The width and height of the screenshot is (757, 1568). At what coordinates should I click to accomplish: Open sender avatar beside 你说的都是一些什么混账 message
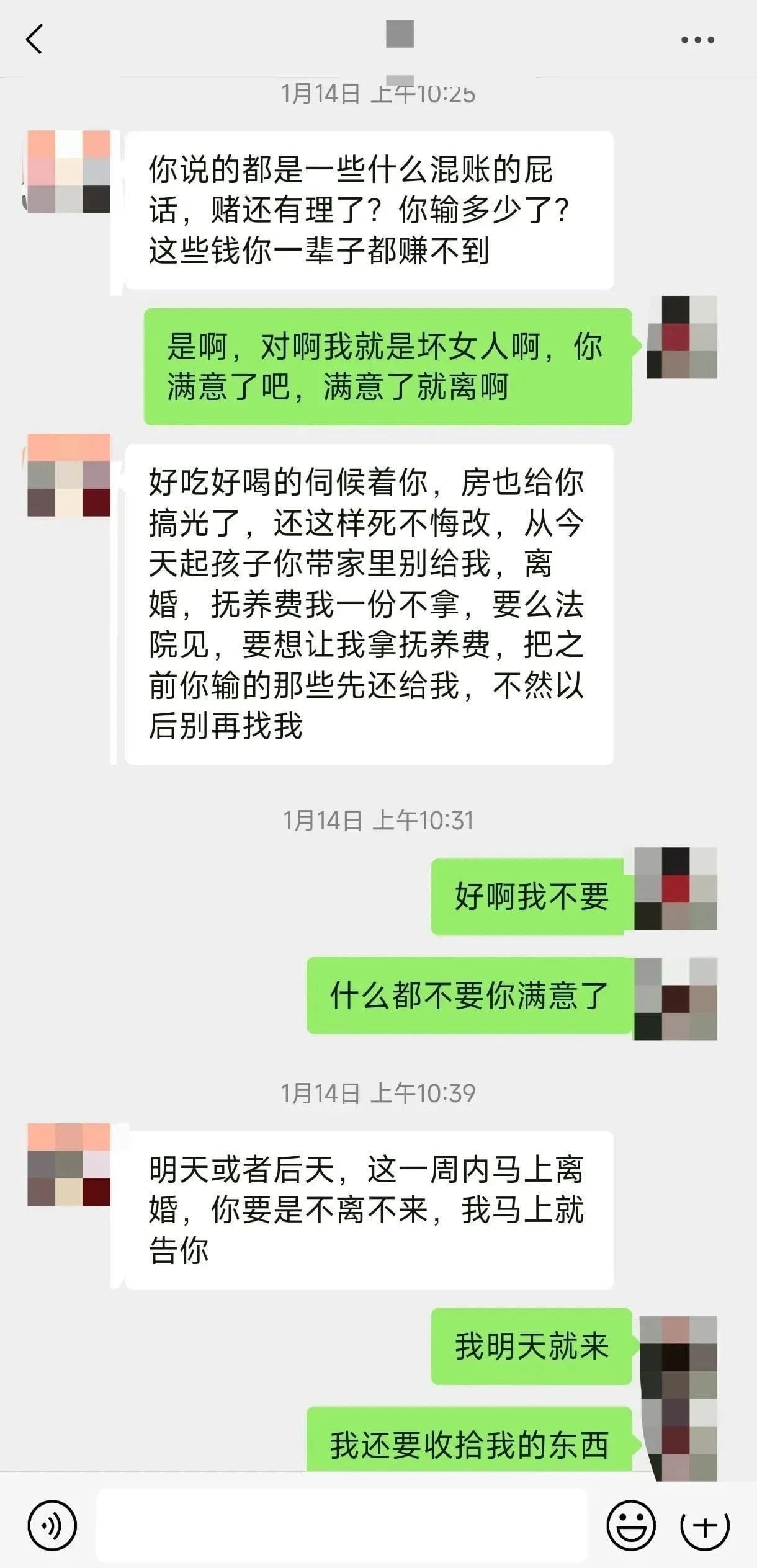[69, 172]
